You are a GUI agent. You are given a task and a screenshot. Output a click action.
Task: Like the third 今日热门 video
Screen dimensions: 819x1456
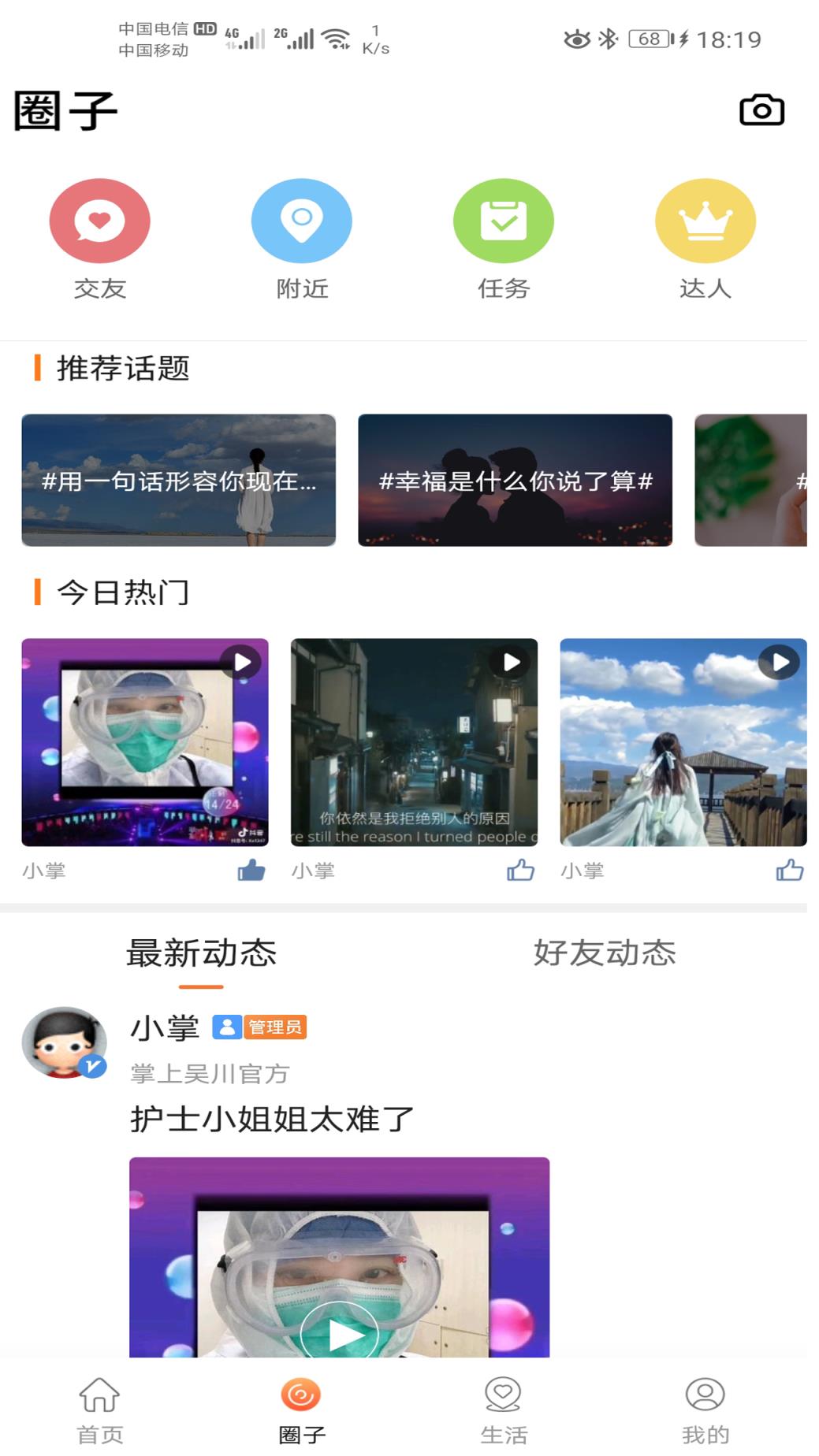point(791,871)
